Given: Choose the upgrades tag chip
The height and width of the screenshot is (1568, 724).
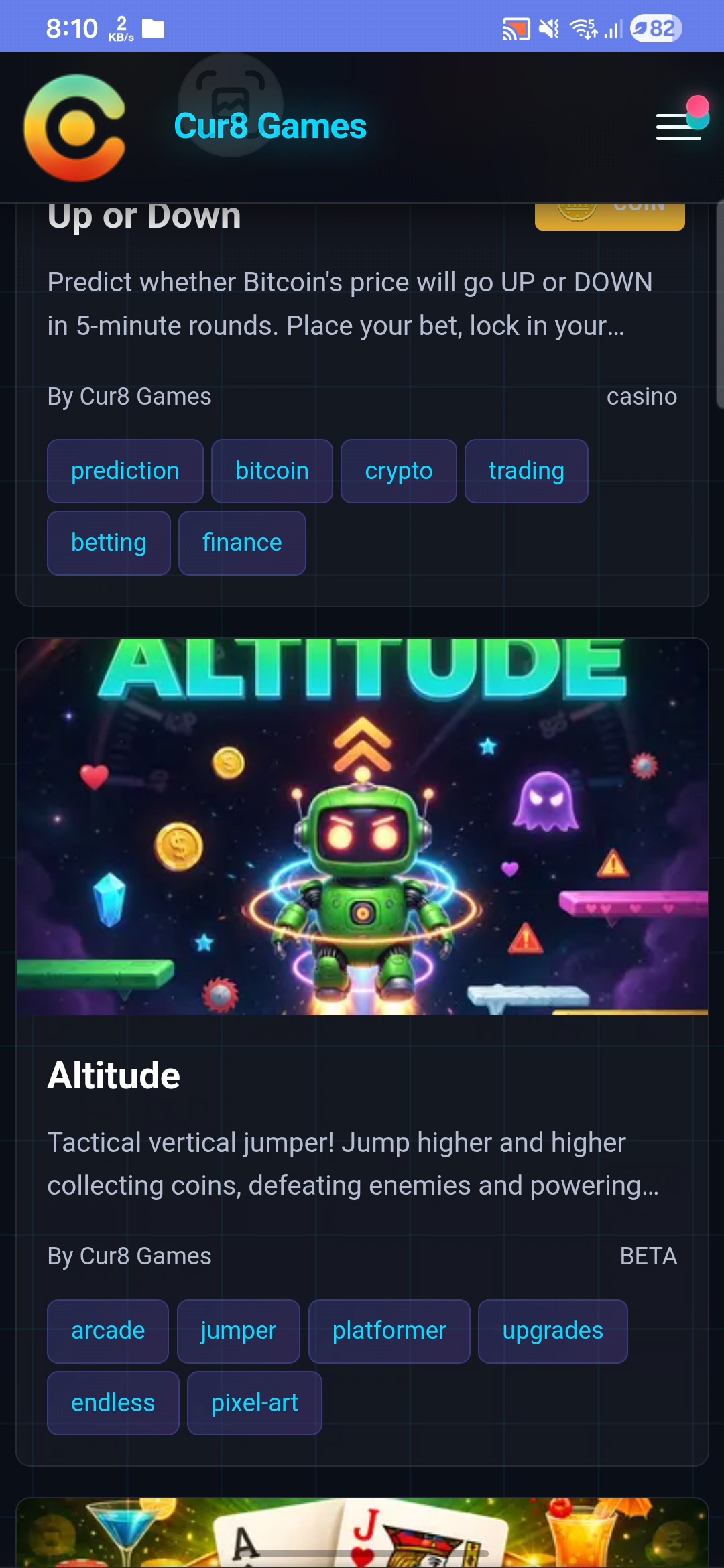Looking at the screenshot, I should [552, 1331].
